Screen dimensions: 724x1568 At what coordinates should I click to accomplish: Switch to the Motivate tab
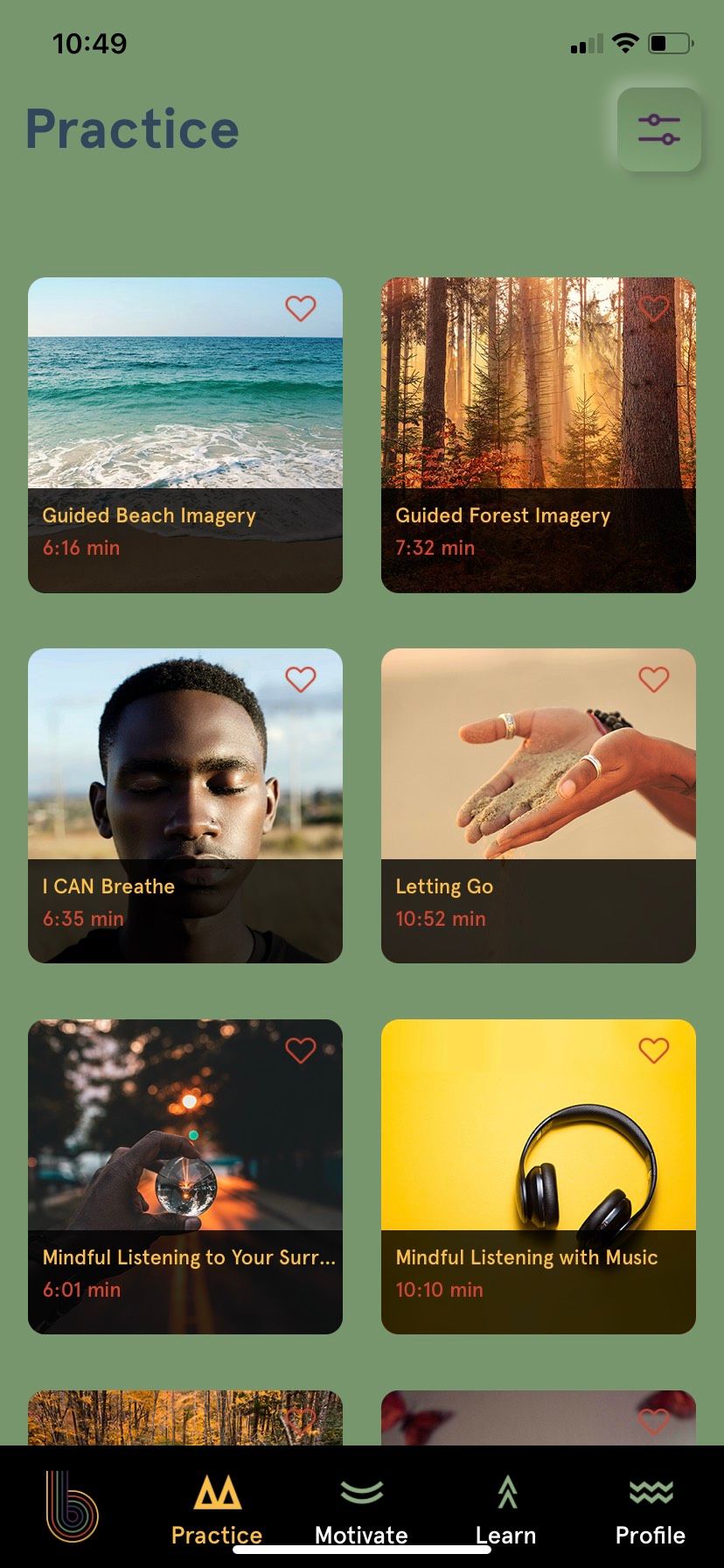tap(361, 1508)
